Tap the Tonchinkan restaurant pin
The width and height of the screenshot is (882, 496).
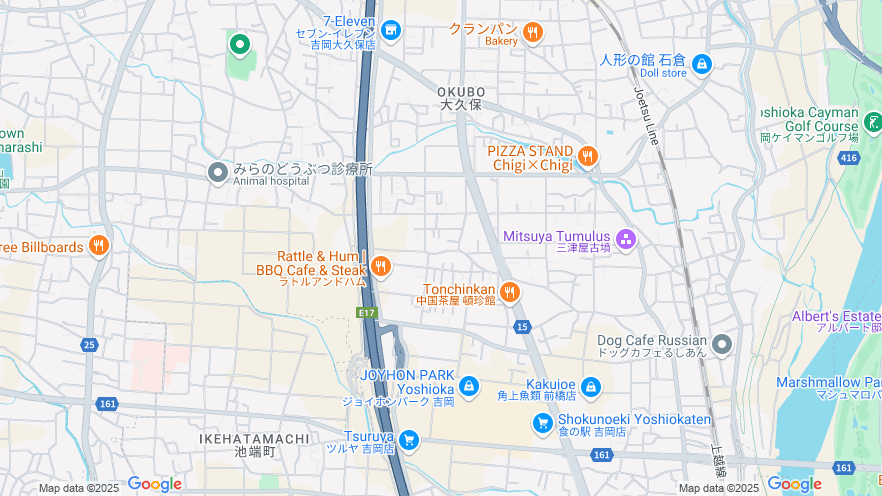tap(510, 291)
